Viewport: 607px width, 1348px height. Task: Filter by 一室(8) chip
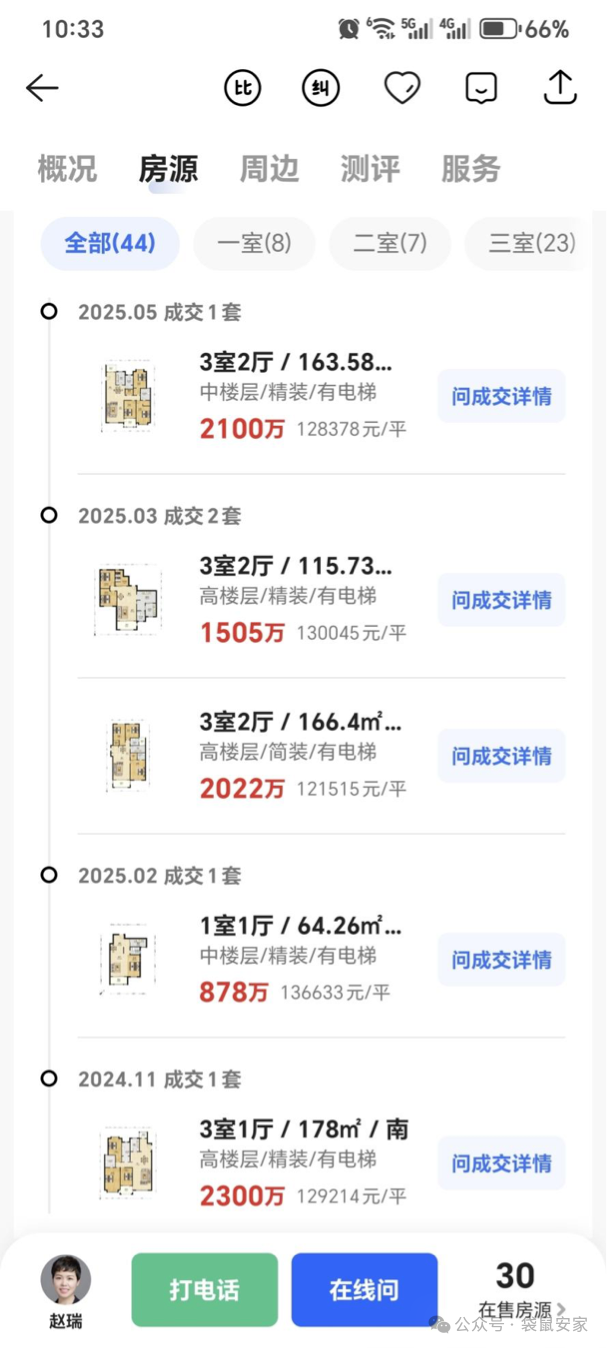(x=254, y=243)
